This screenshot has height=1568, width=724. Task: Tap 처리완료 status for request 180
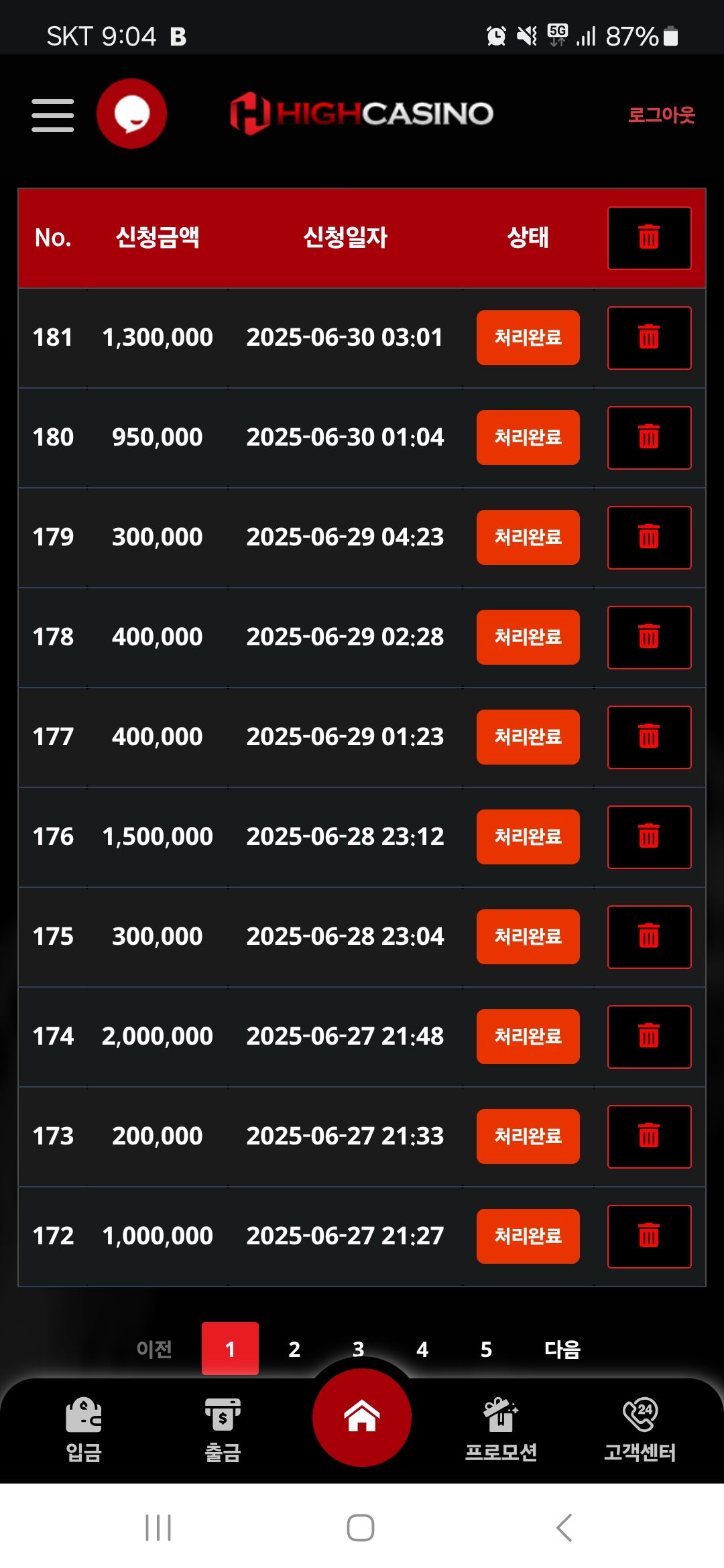point(528,438)
